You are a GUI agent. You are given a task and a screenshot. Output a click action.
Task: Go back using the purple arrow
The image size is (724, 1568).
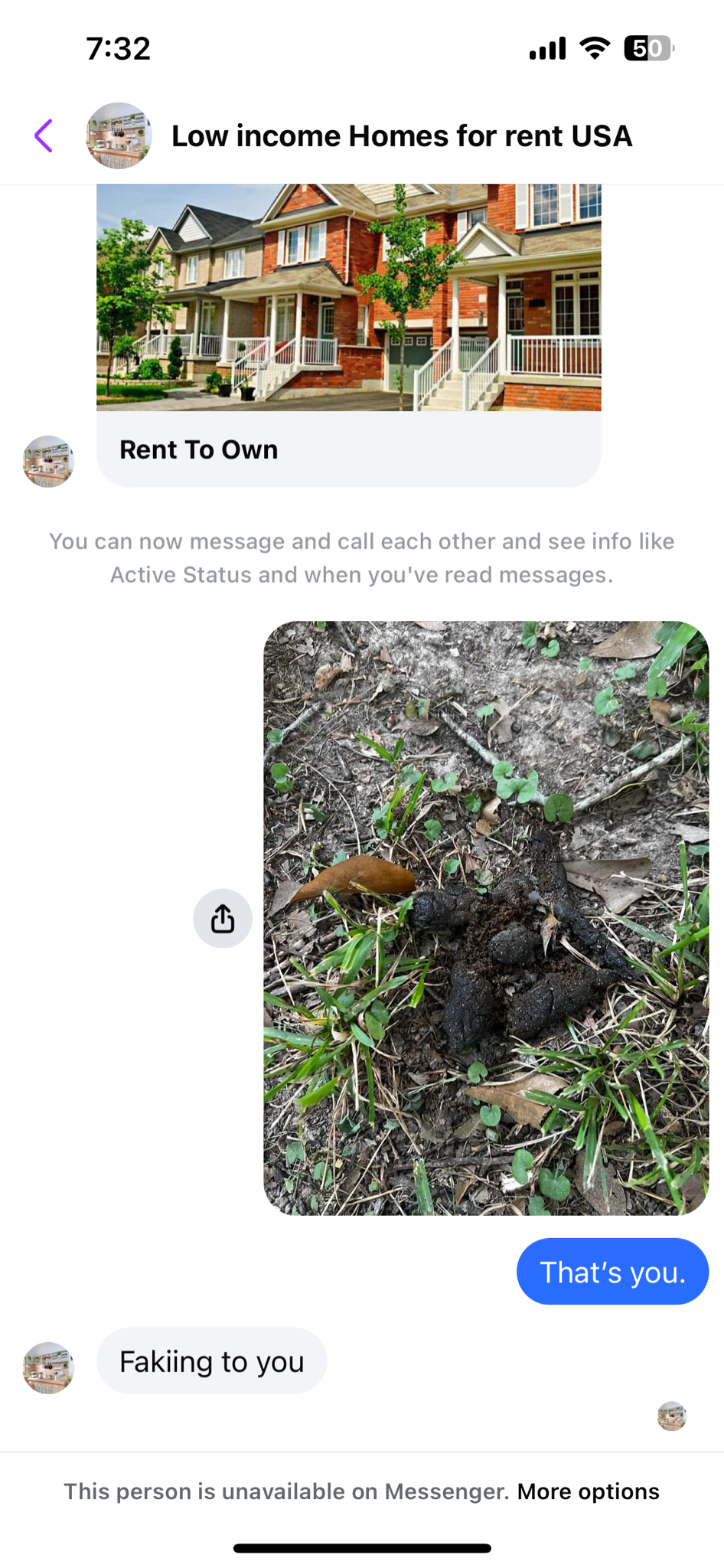[44, 136]
